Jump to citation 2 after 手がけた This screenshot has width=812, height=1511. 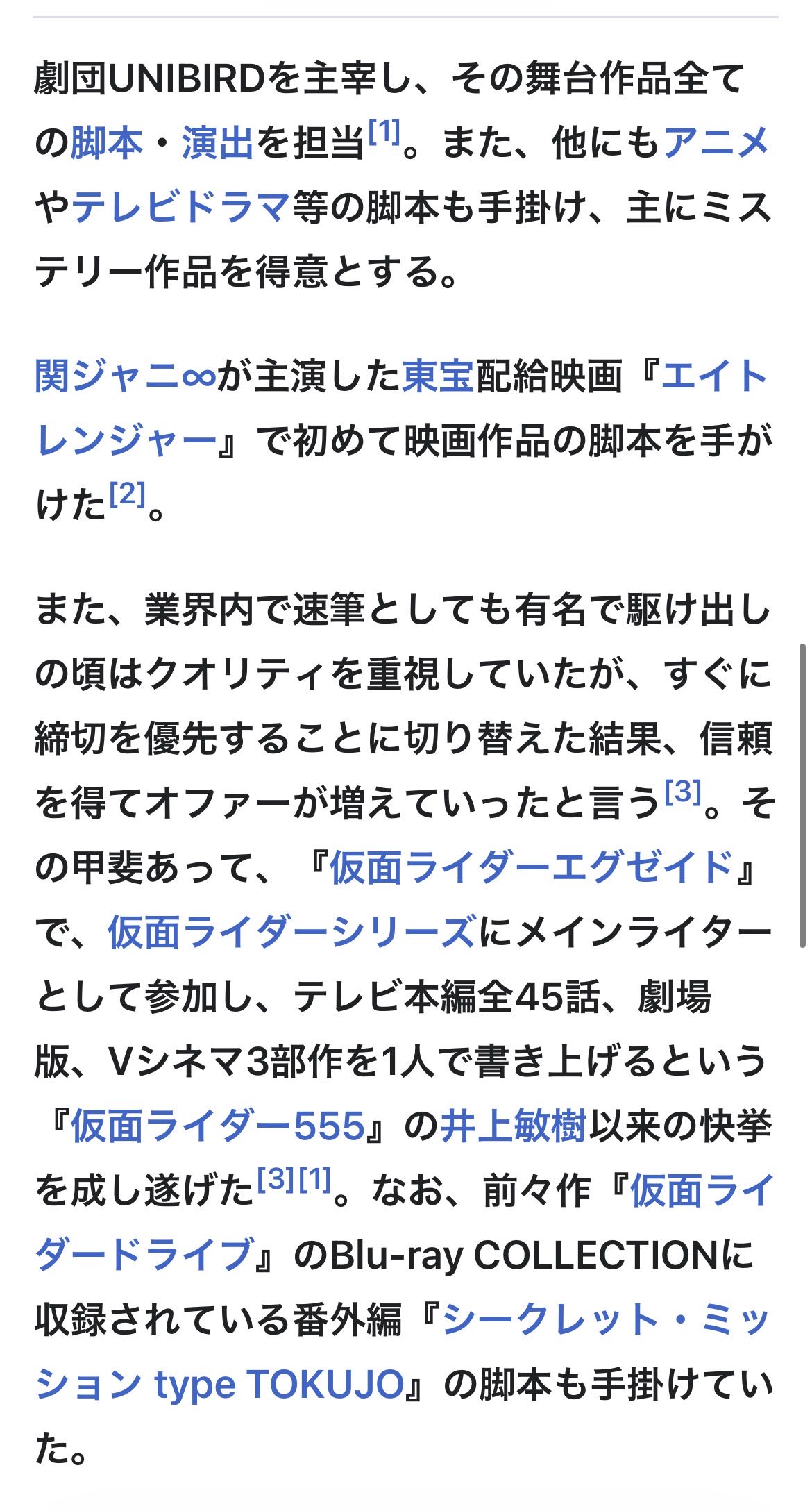[127, 495]
